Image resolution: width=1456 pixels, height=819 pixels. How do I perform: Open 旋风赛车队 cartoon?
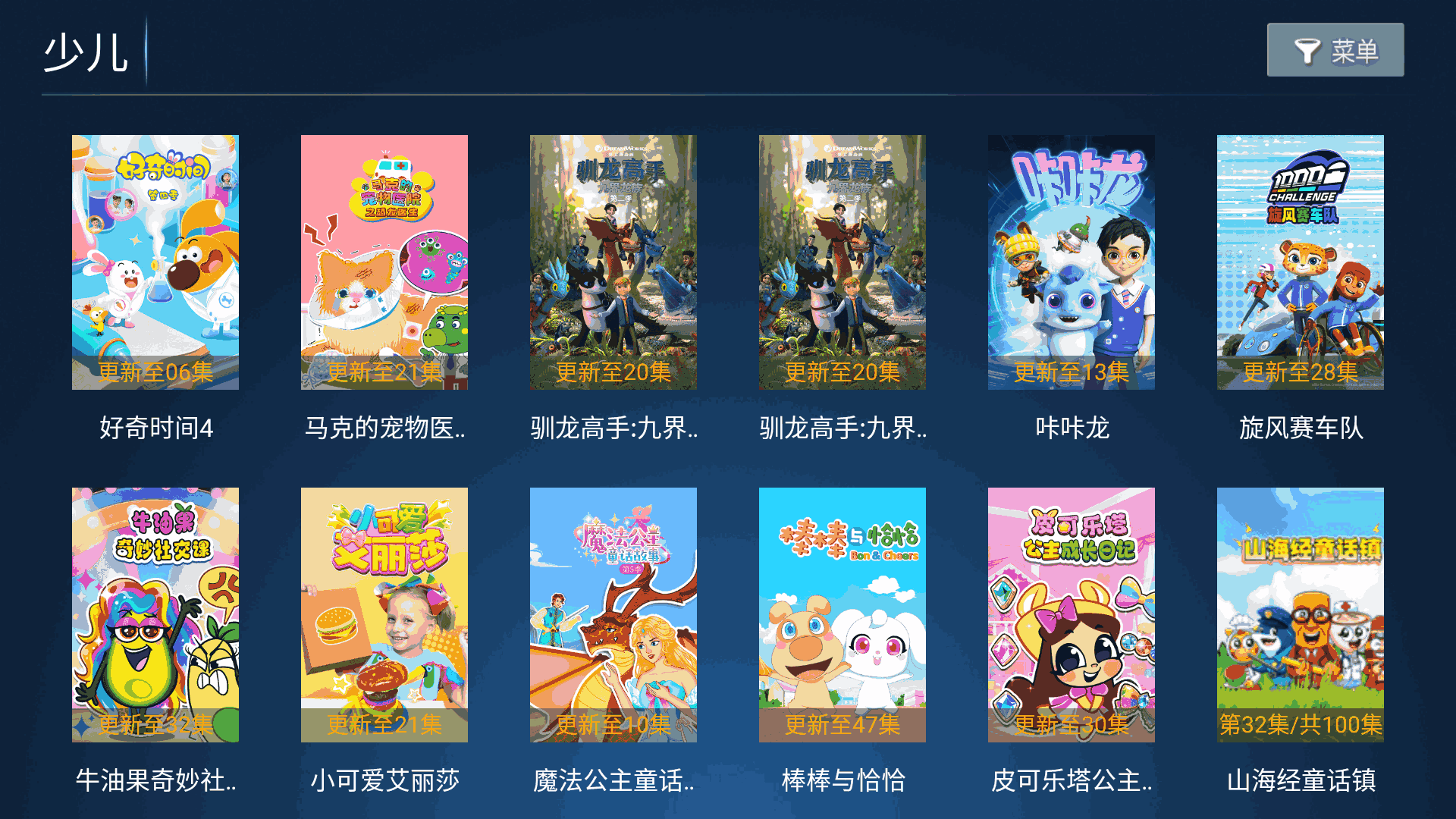1301,262
